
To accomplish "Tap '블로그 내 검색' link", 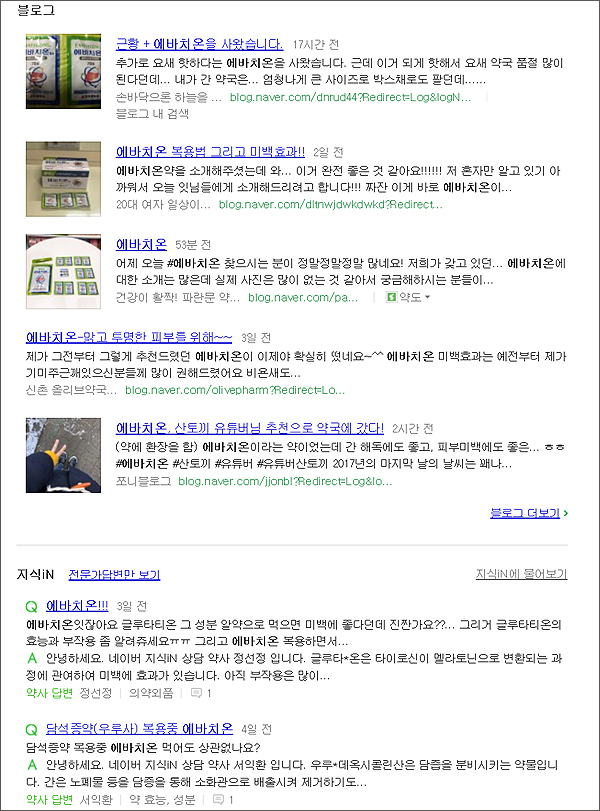I will (152, 114).
